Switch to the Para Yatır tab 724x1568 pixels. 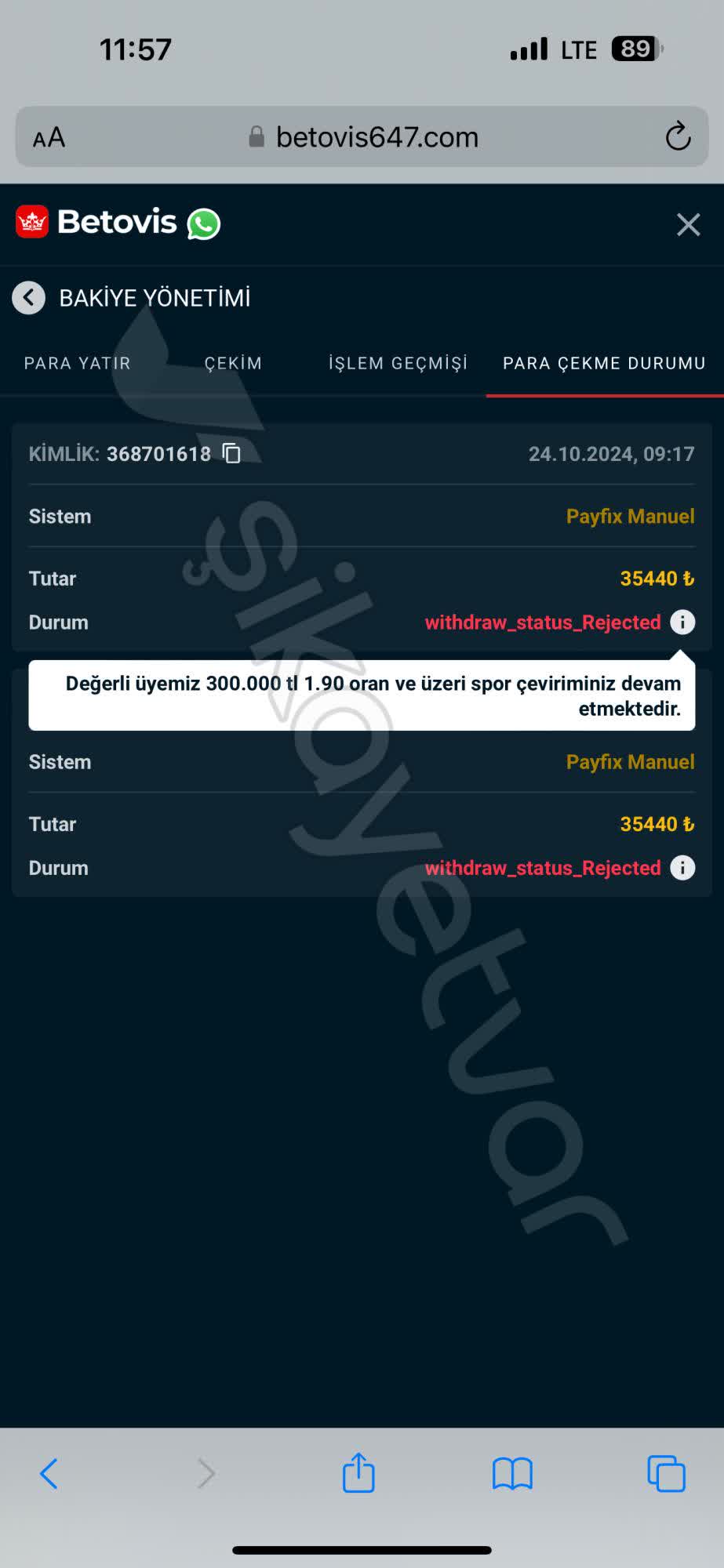(x=77, y=363)
